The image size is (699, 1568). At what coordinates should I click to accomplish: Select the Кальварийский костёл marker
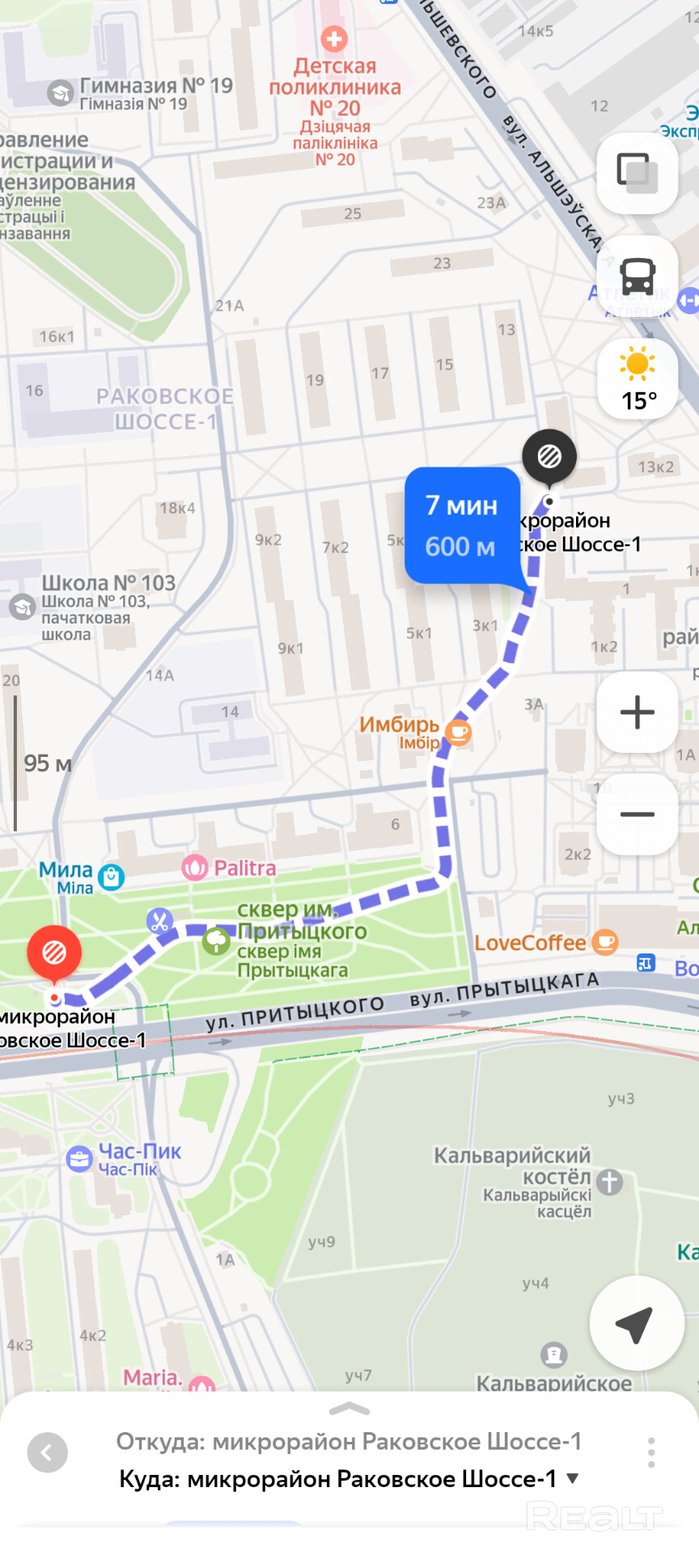tap(609, 1181)
